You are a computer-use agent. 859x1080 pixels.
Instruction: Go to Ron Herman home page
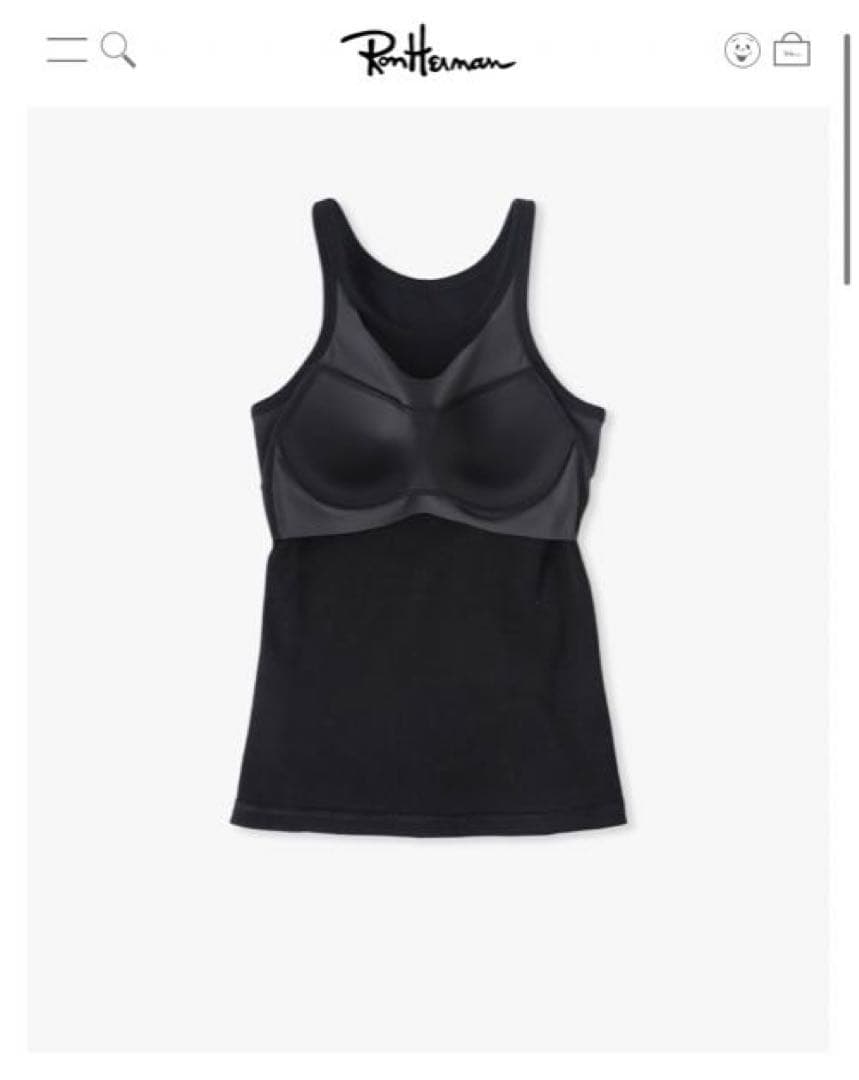[x=427, y=52]
